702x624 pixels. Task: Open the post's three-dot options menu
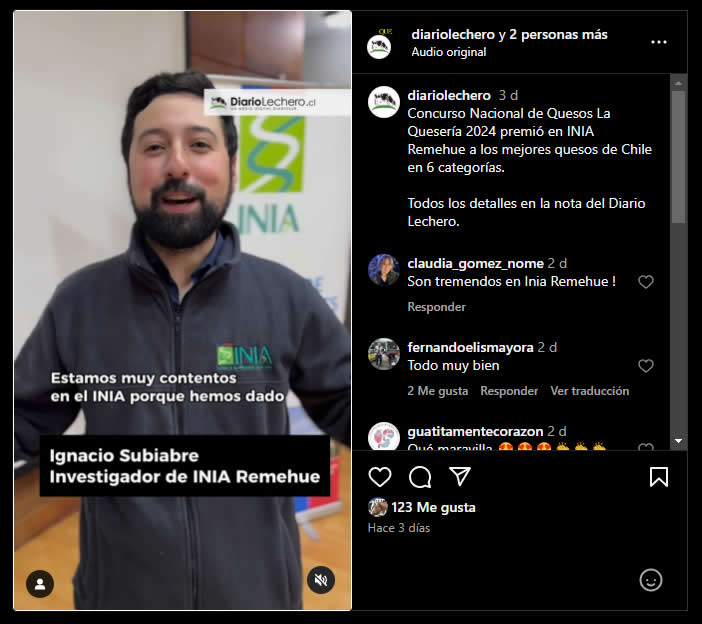click(658, 42)
